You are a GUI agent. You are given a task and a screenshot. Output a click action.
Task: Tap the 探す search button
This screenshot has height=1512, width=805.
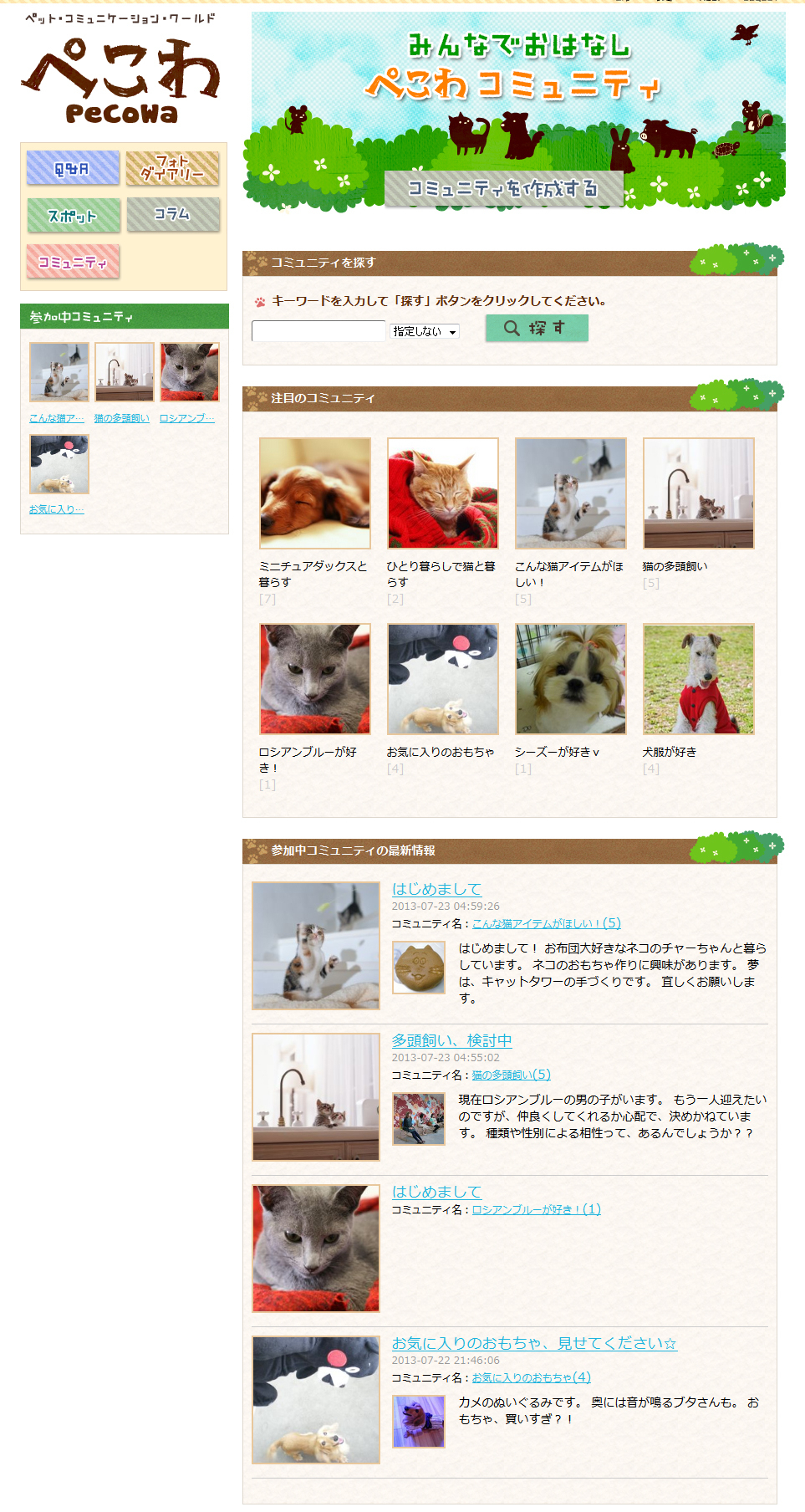coord(537,328)
